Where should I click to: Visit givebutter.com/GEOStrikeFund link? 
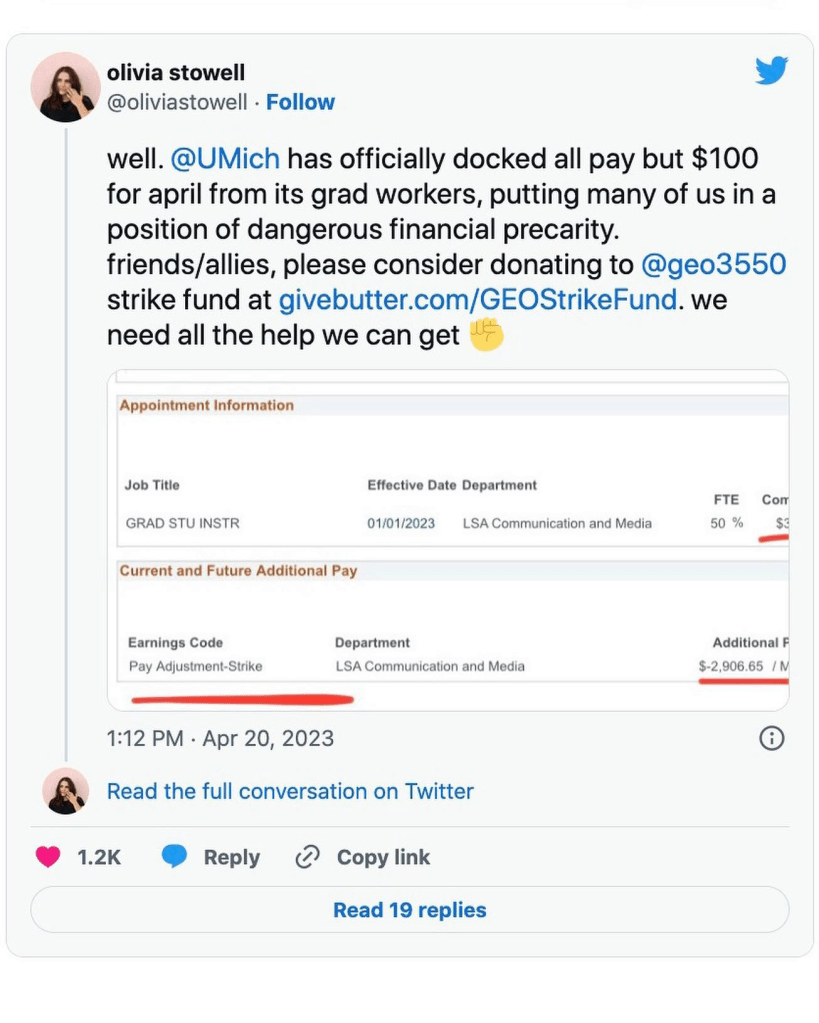(477, 299)
